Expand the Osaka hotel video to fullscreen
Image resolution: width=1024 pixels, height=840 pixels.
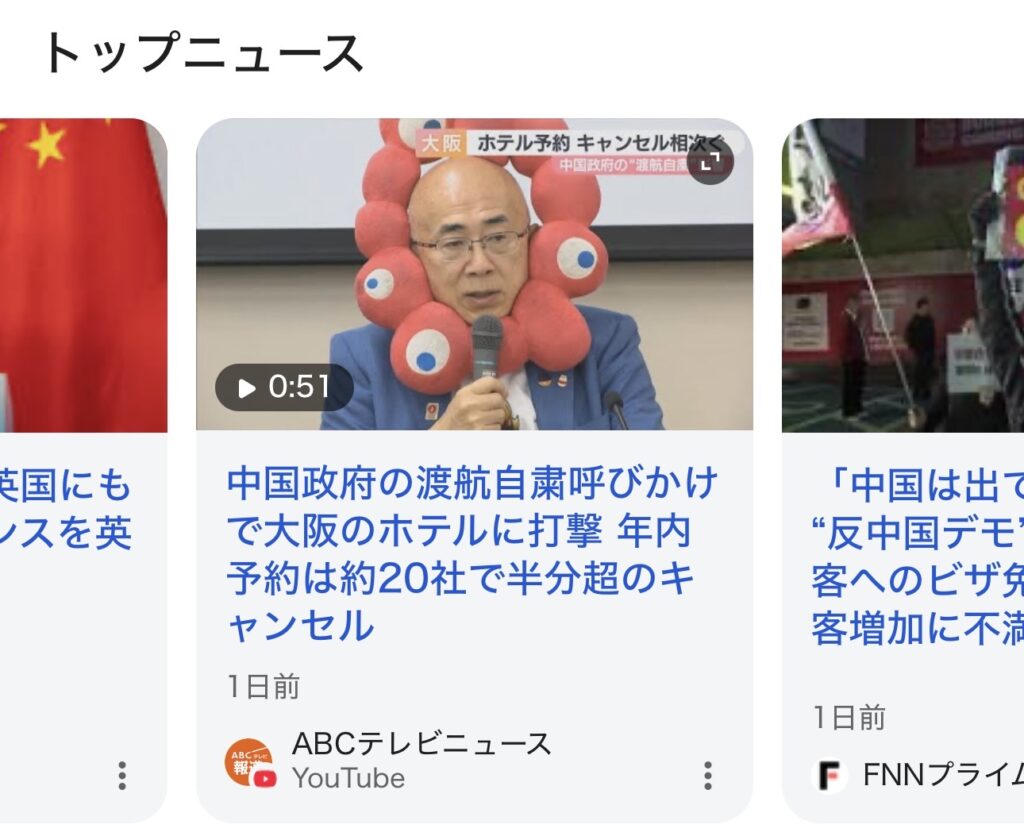[710, 161]
